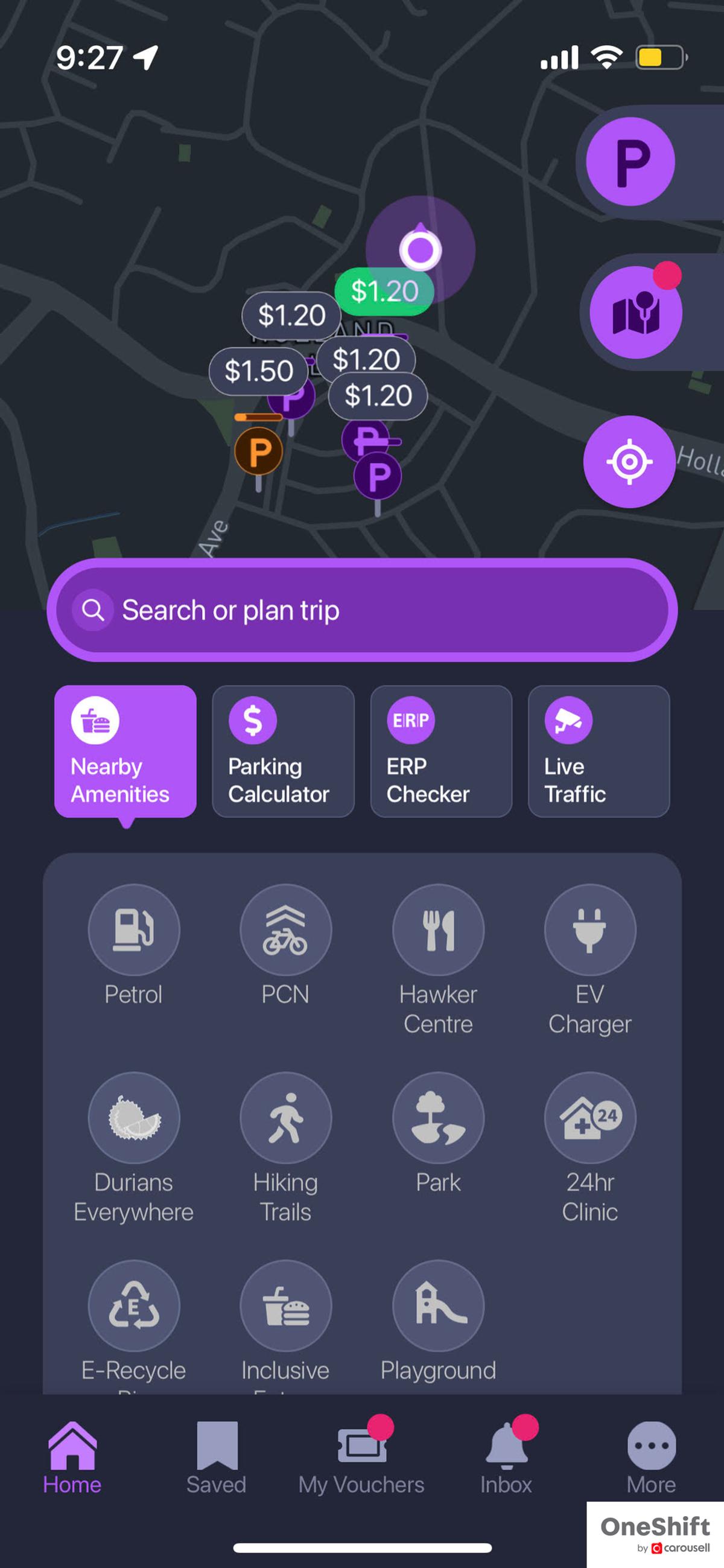Tap the Search or plan trip field
Viewport: 724px width, 1568px height.
[361, 610]
